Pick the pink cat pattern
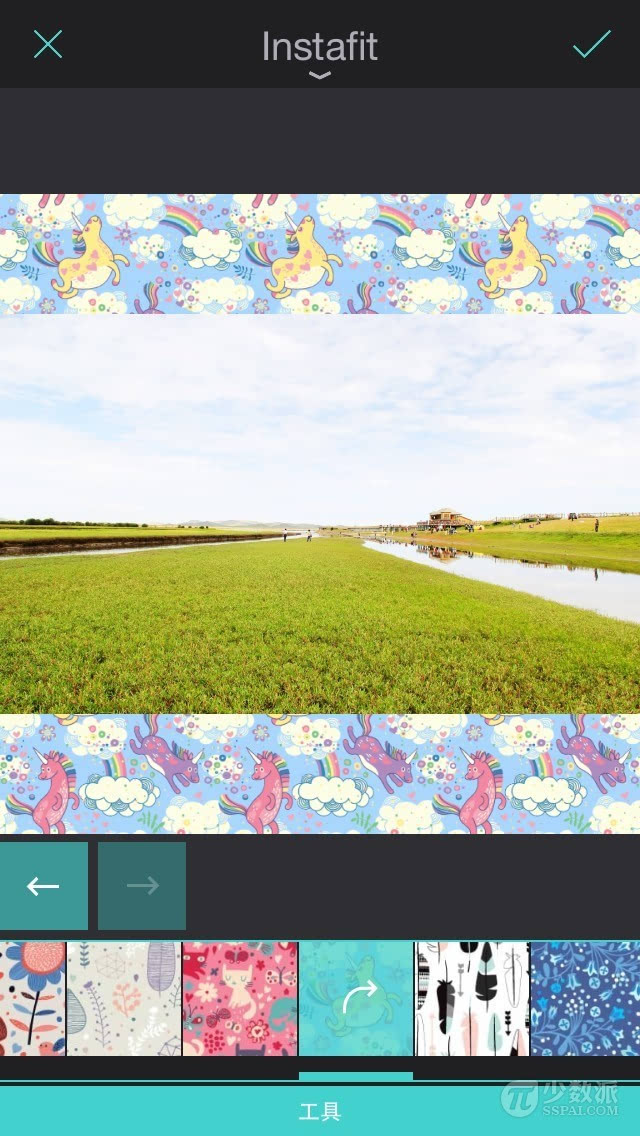Screen dimensions: 640x1136 240,998
